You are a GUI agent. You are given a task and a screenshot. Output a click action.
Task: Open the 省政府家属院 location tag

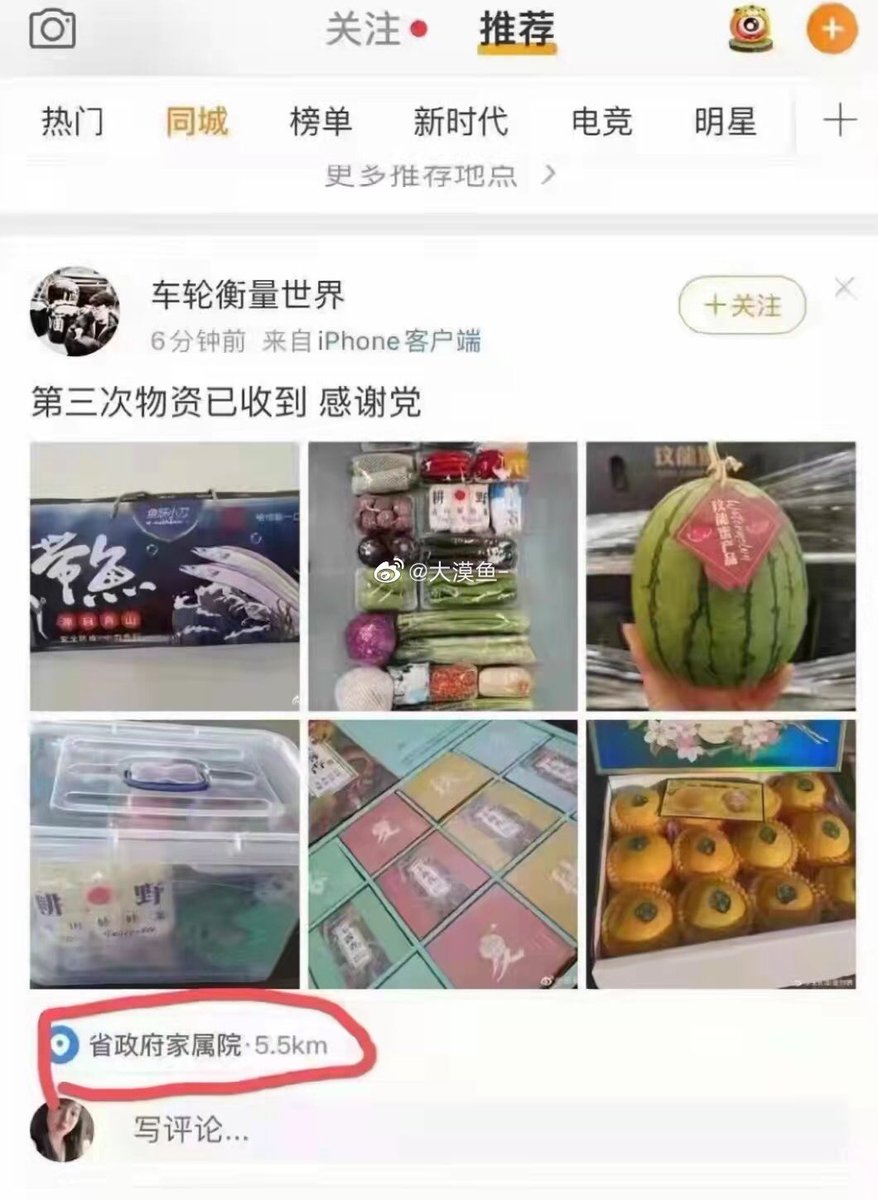coord(190,1046)
